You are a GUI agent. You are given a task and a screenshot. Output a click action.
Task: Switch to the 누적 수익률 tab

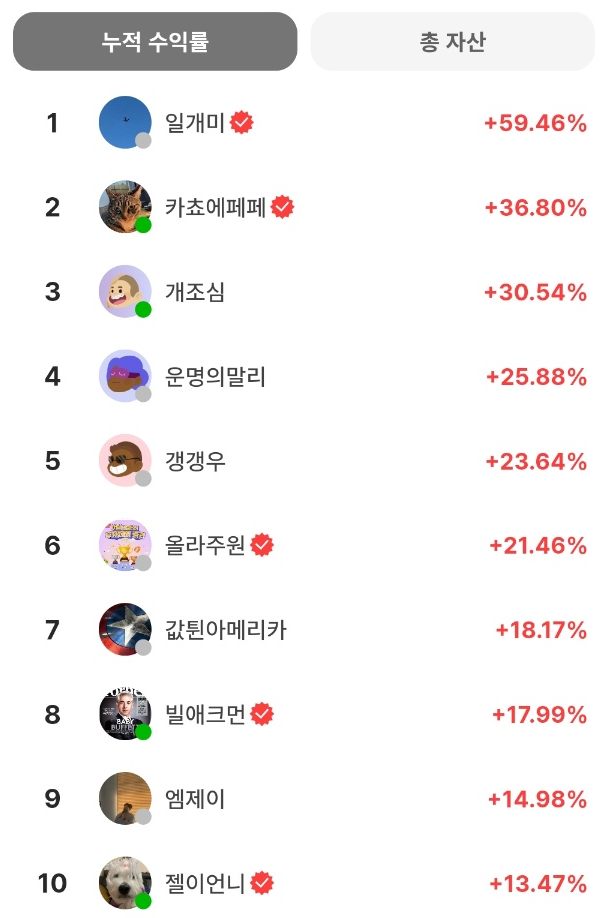pos(155,42)
